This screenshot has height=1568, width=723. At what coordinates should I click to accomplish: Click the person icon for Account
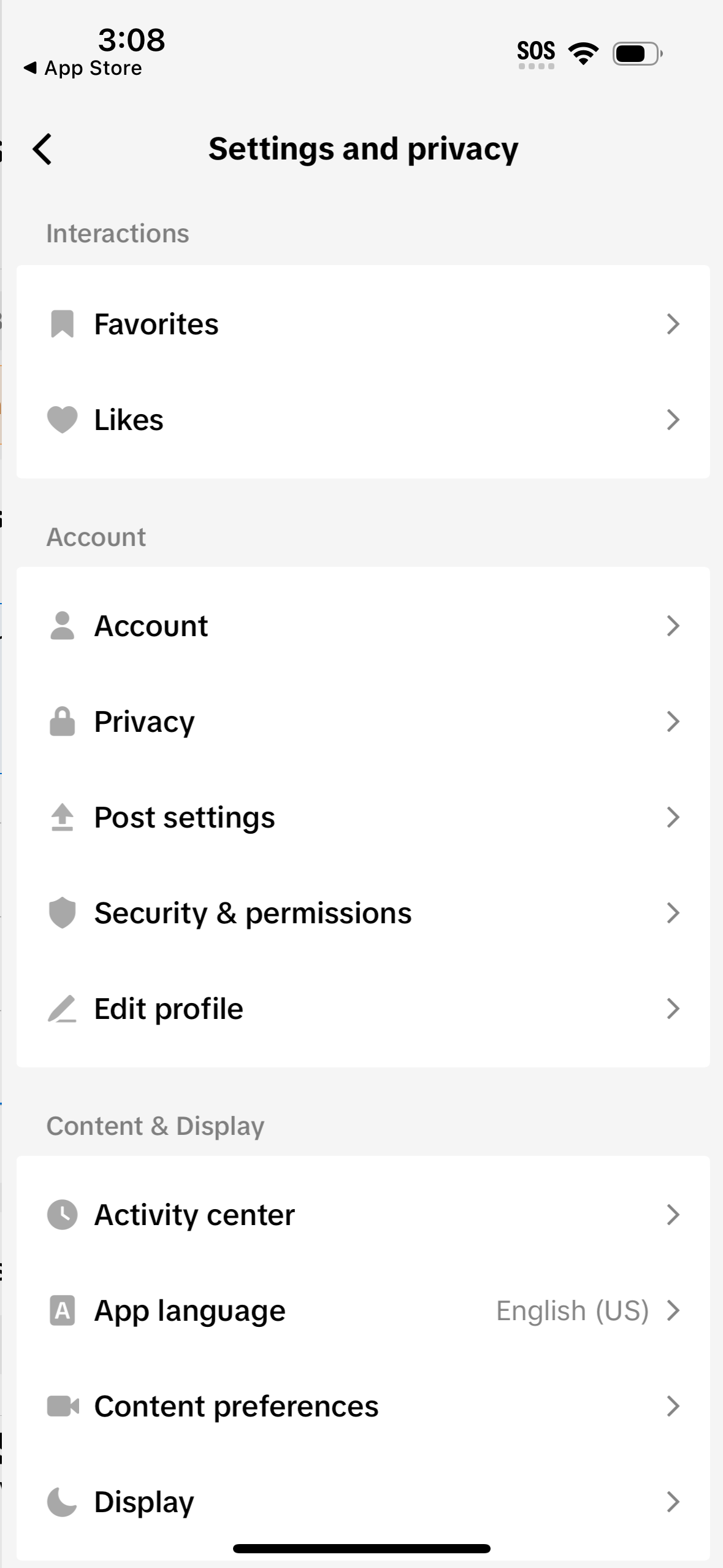point(62,625)
